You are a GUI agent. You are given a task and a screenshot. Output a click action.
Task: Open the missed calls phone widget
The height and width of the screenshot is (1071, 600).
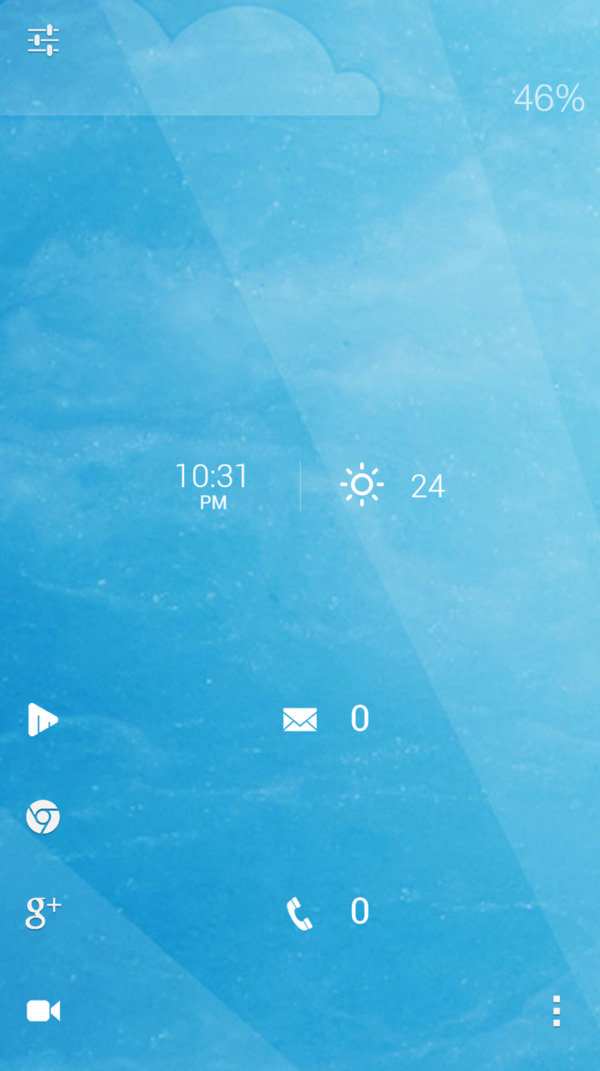(x=299, y=913)
